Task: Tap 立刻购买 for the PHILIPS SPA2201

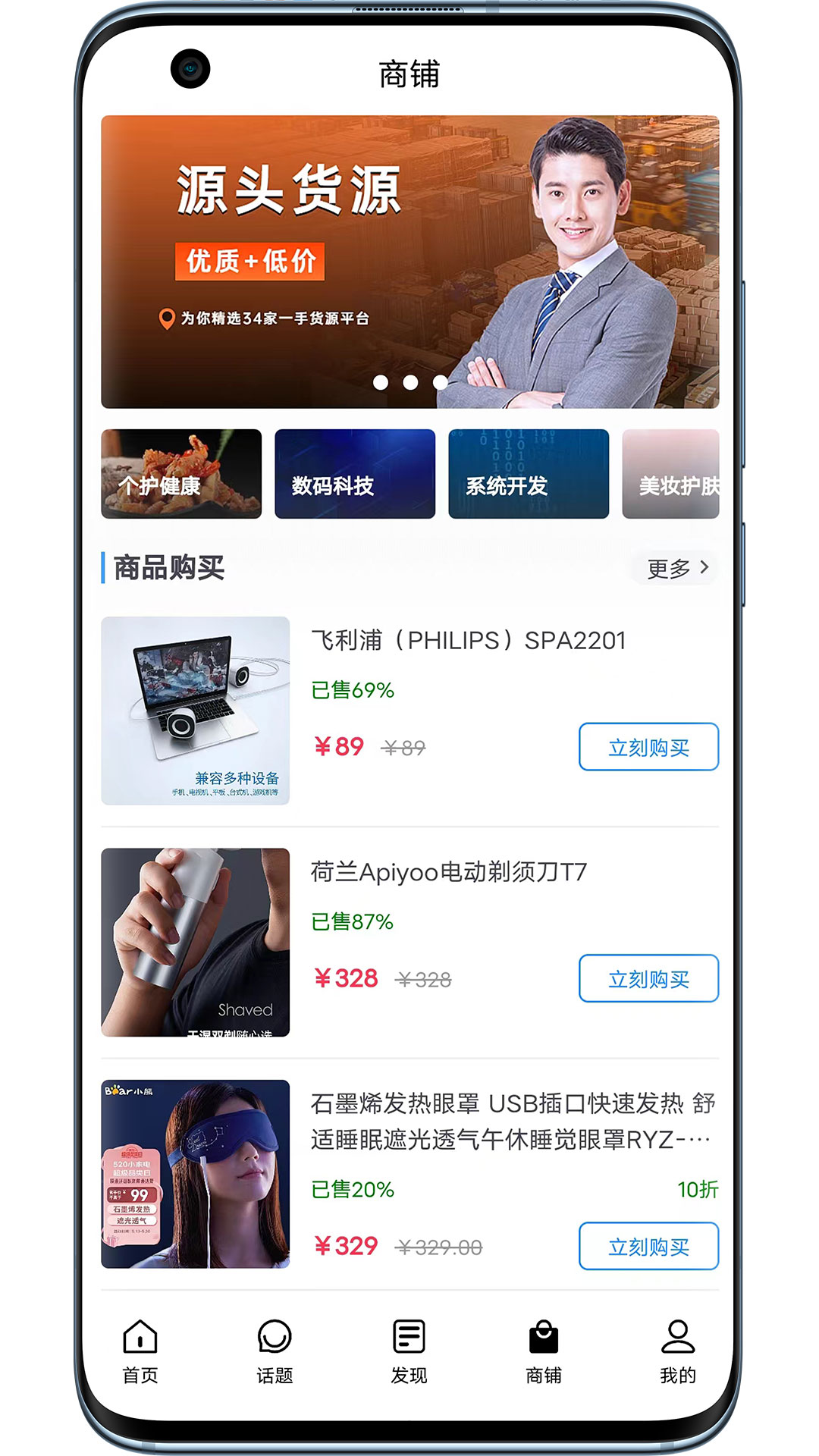Action: (648, 747)
